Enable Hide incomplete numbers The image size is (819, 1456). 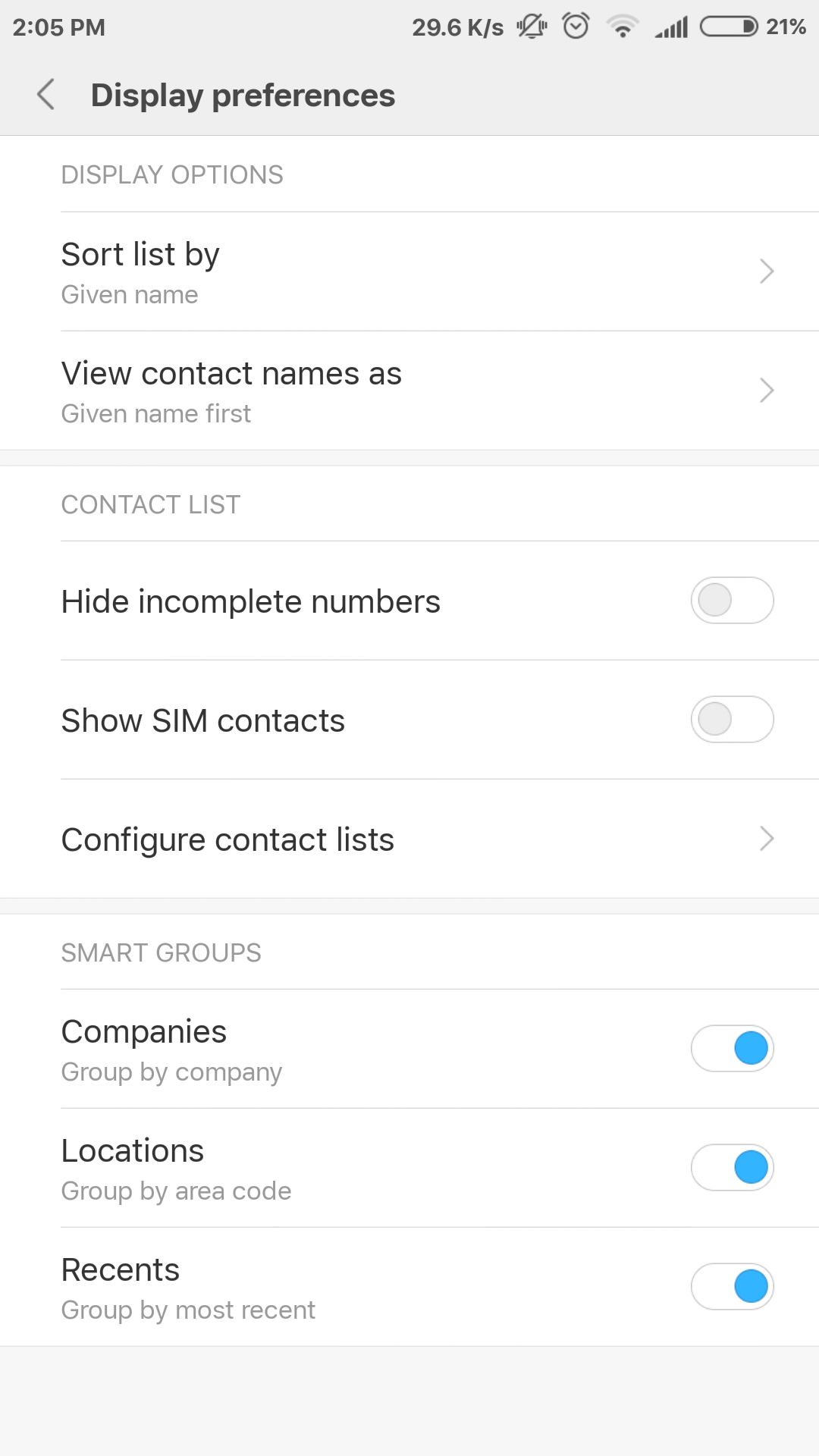(731, 601)
